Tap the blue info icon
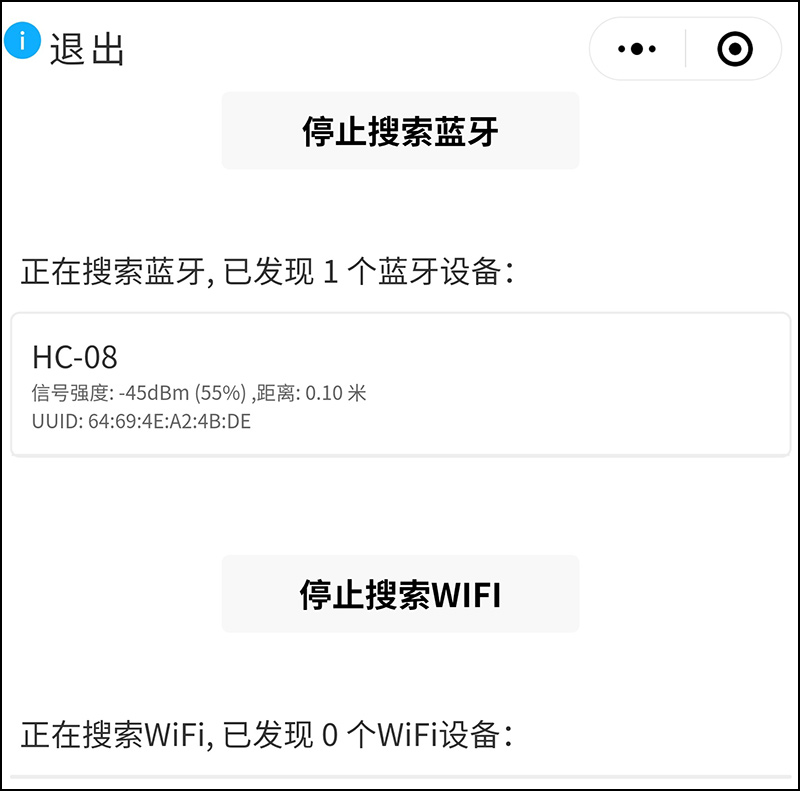This screenshot has width=800, height=791. [x=22, y=41]
